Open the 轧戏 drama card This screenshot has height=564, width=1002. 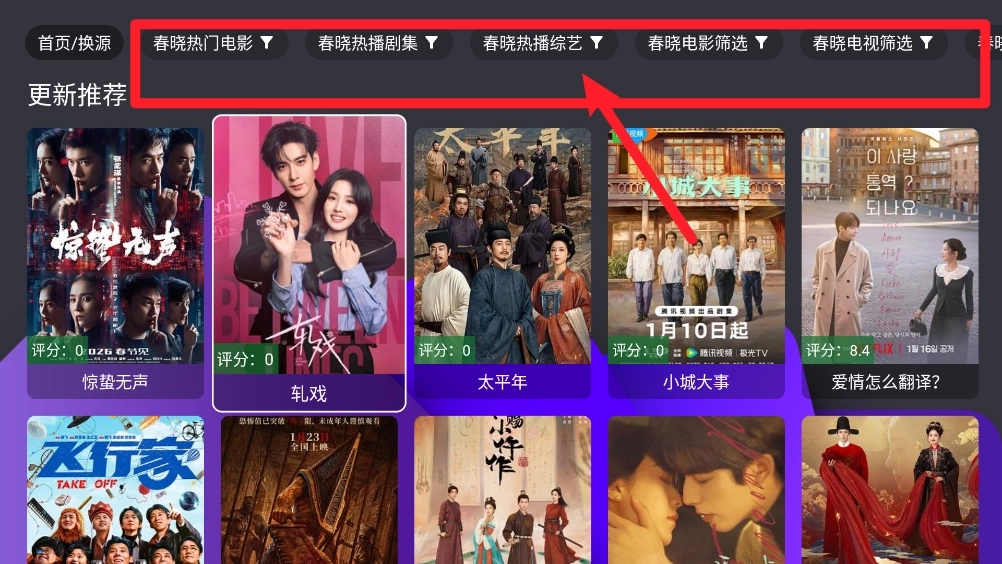pyautogui.click(x=309, y=262)
